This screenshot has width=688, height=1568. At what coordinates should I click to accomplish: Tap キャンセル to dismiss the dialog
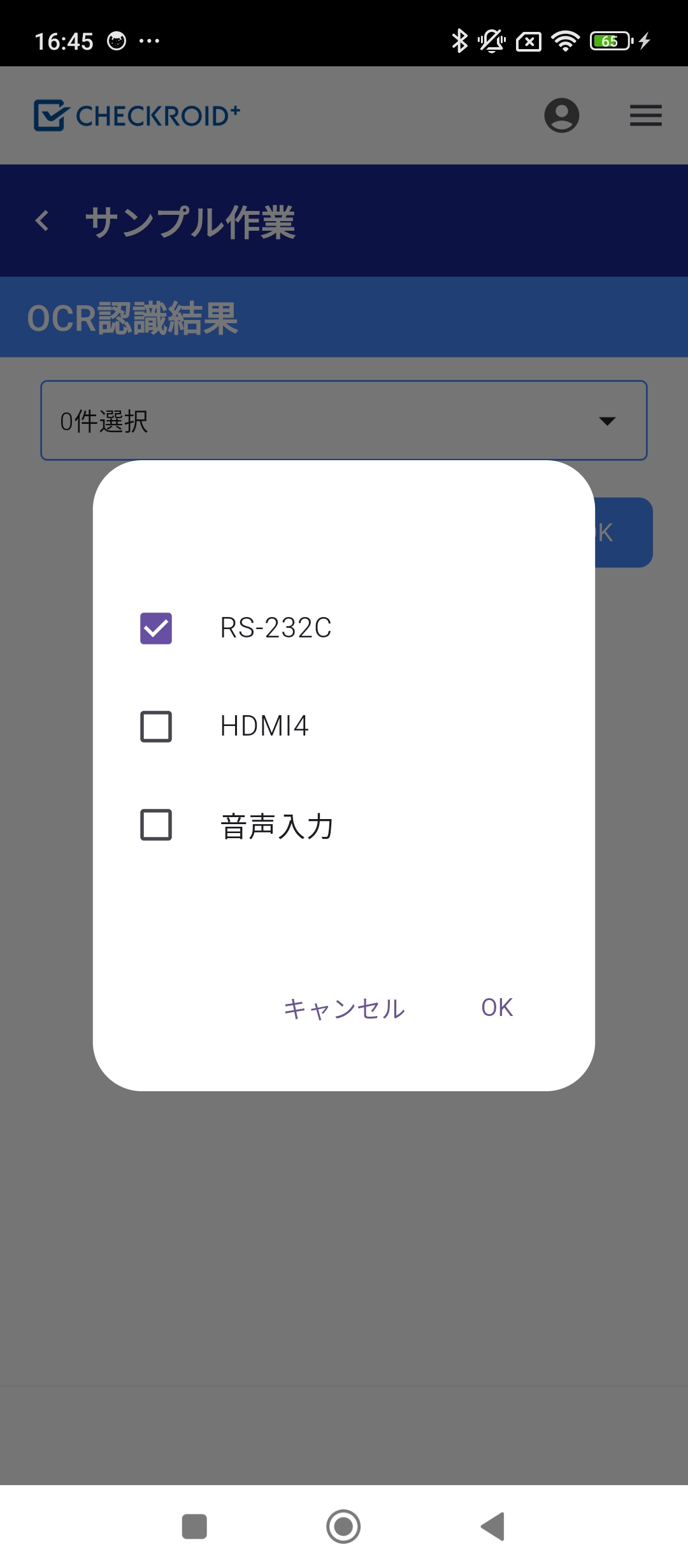pyautogui.click(x=344, y=1008)
